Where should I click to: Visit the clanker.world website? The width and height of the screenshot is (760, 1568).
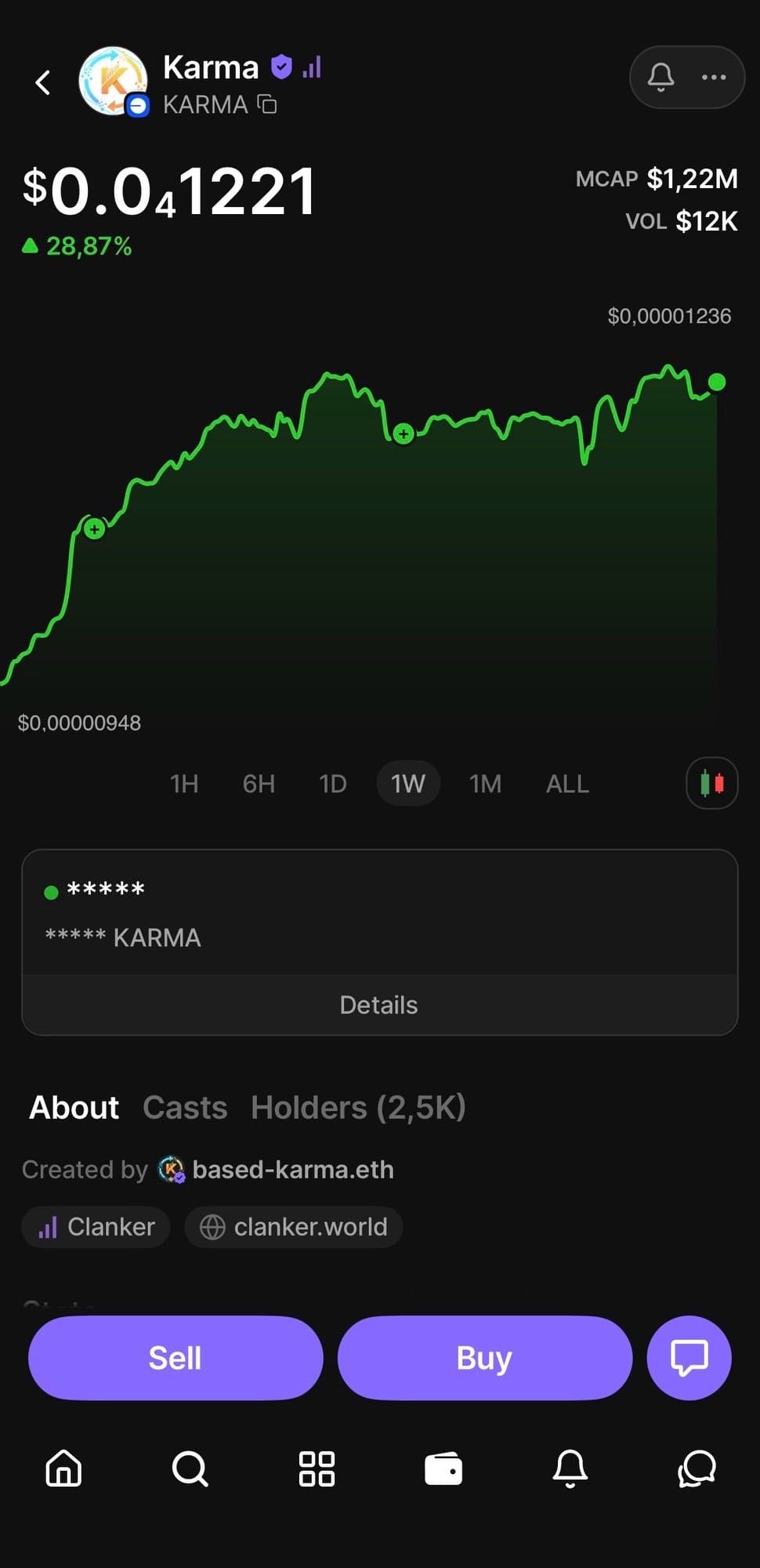pyautogui.click(x=294, y=1226)
